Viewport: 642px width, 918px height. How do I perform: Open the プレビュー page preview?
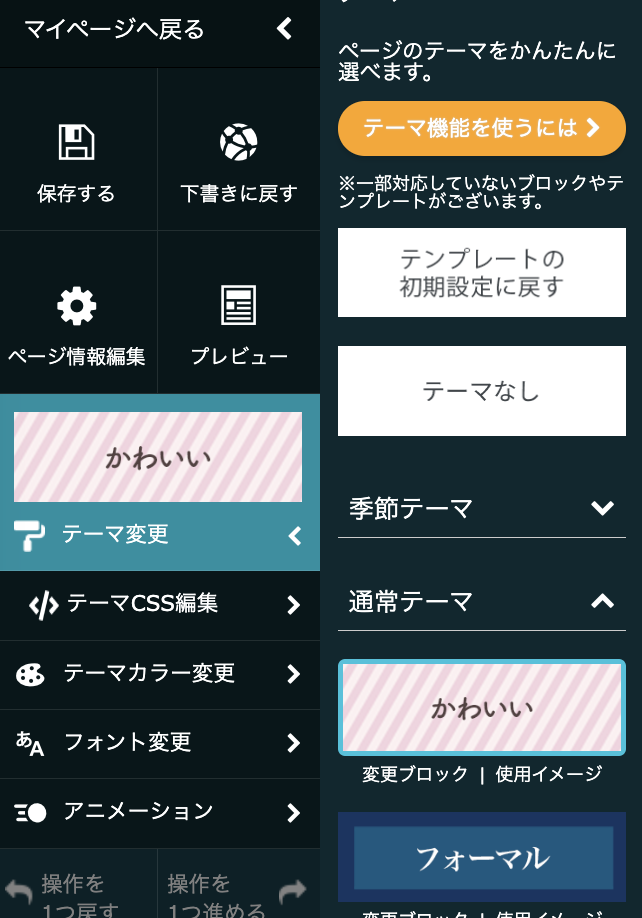[238, 325]
